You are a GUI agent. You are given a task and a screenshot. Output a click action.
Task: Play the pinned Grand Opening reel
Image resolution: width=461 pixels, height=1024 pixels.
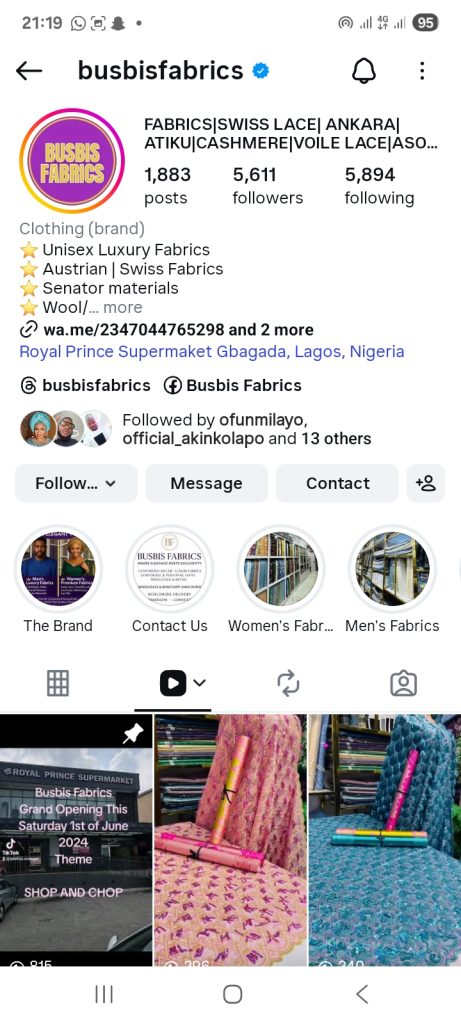(x=76, y=840)
